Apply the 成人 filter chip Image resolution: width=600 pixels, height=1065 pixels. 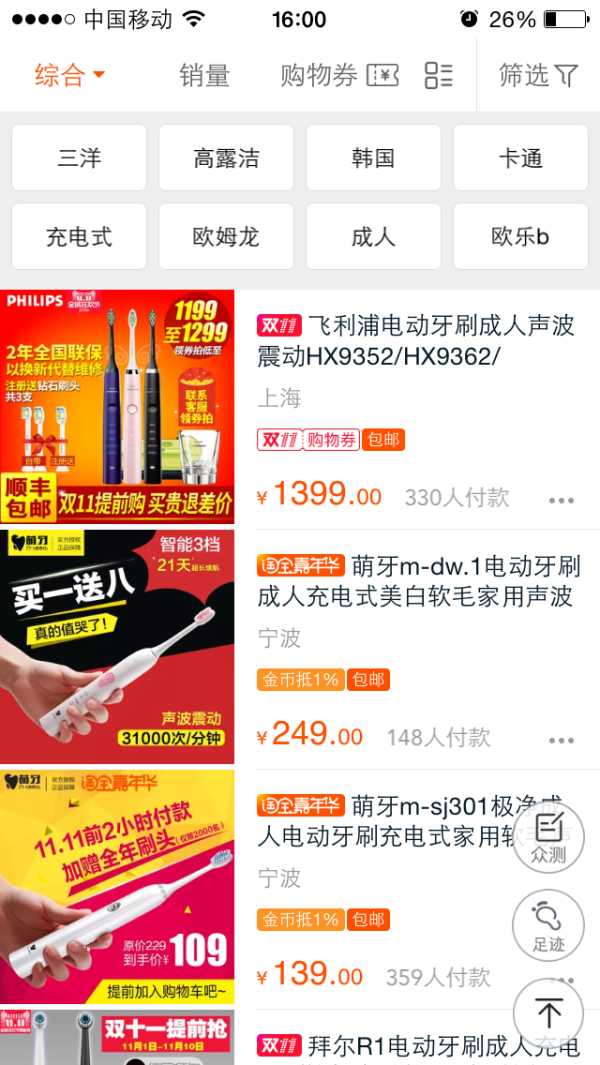tap(373, 237)
